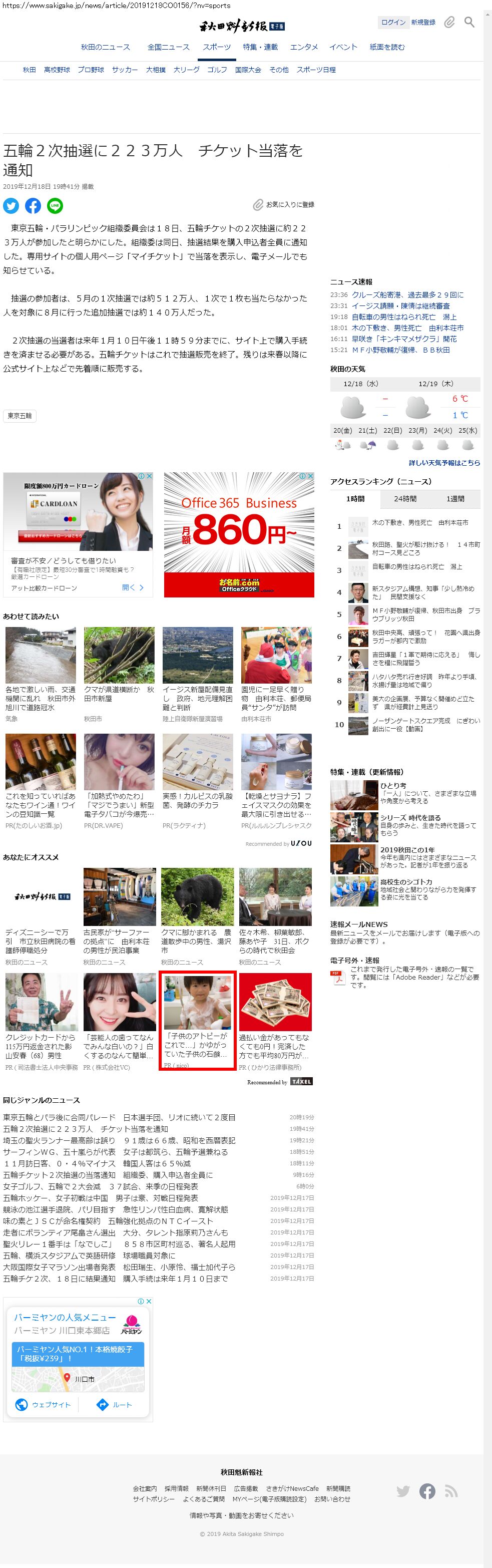The width and height of the screenshot is (492, 1568).
Task: Switch to 秋田のニュース section
Action: tap(105, 47)
